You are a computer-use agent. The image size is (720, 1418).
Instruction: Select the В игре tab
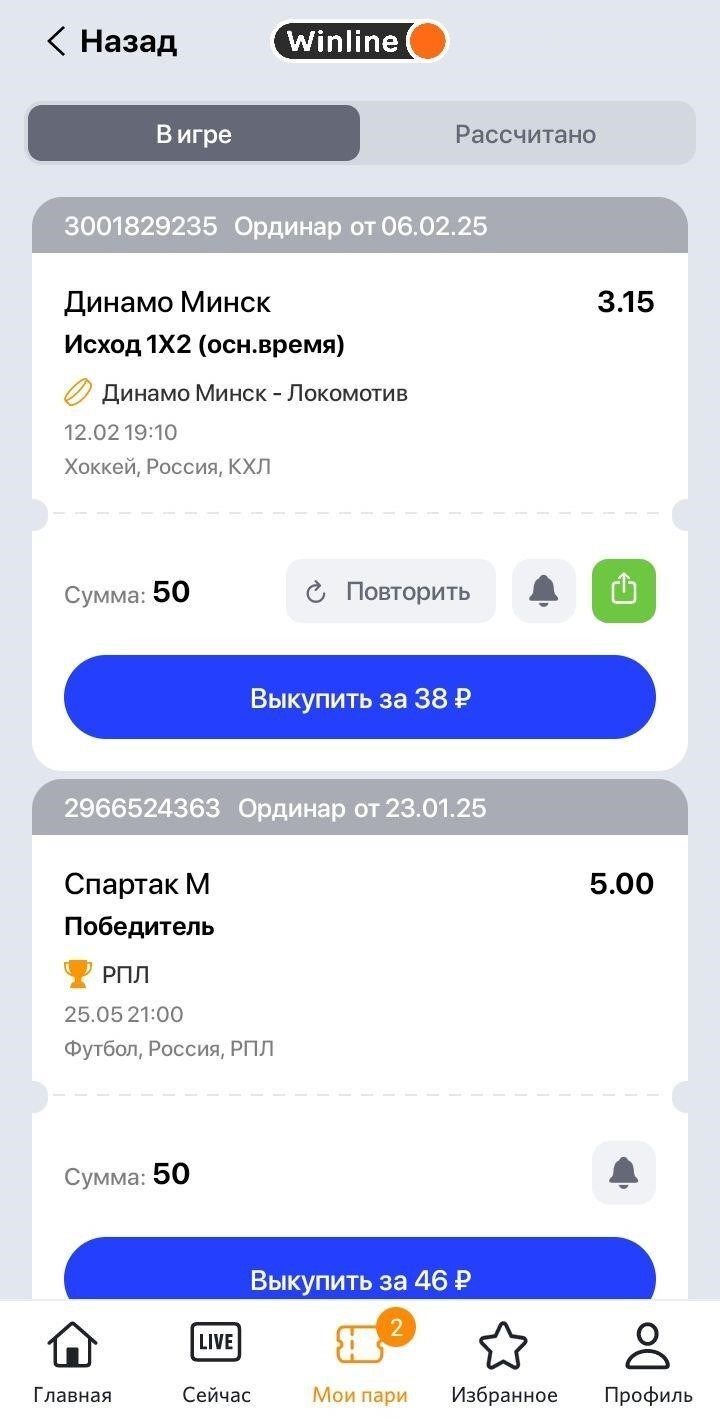pos(194,134)
